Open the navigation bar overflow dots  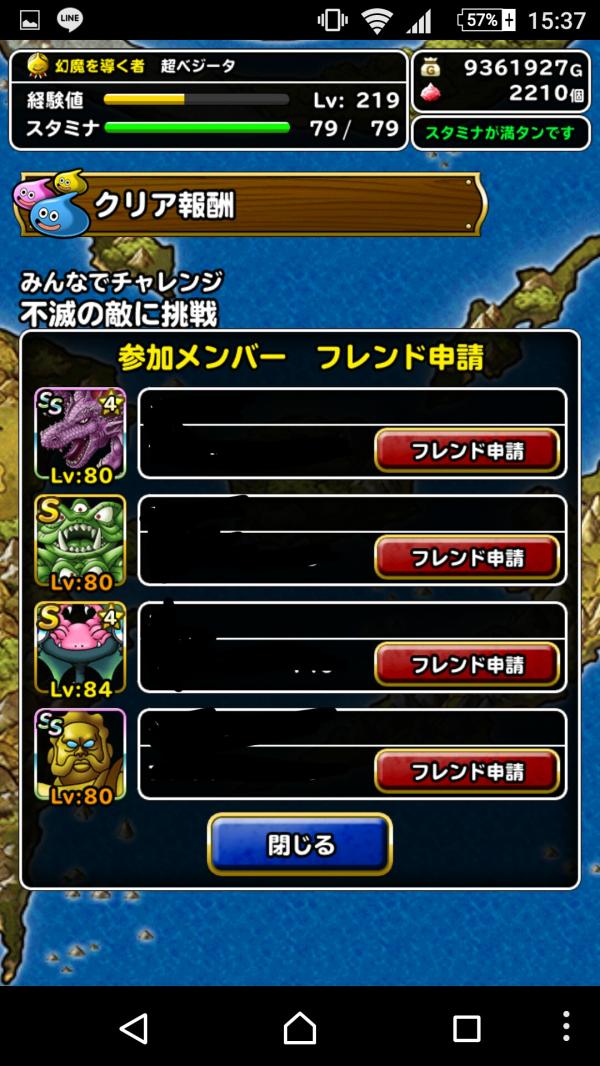click(x=566, y=1027)
